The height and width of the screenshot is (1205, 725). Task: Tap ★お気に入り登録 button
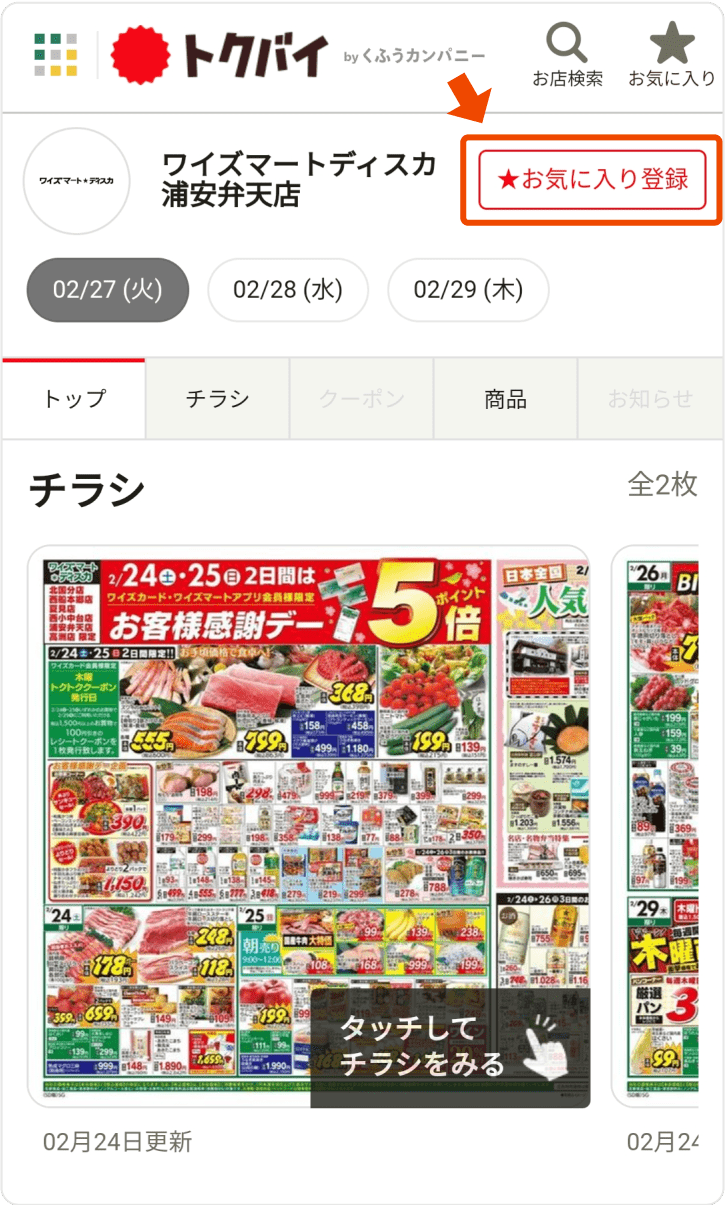click(592, 180)
